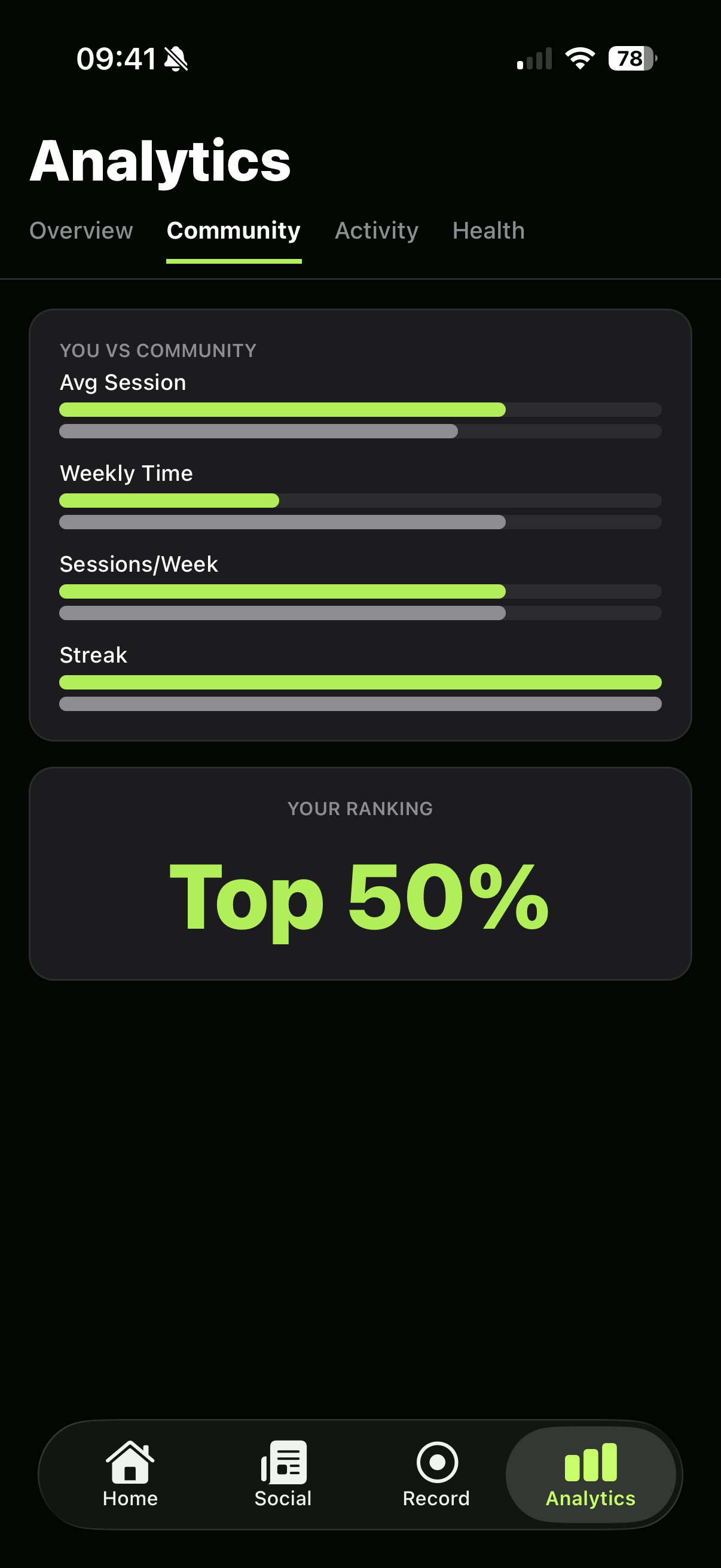Tap the Streak progress bar
Viewport: 721px width, 1568px height.
click(360, 682)
